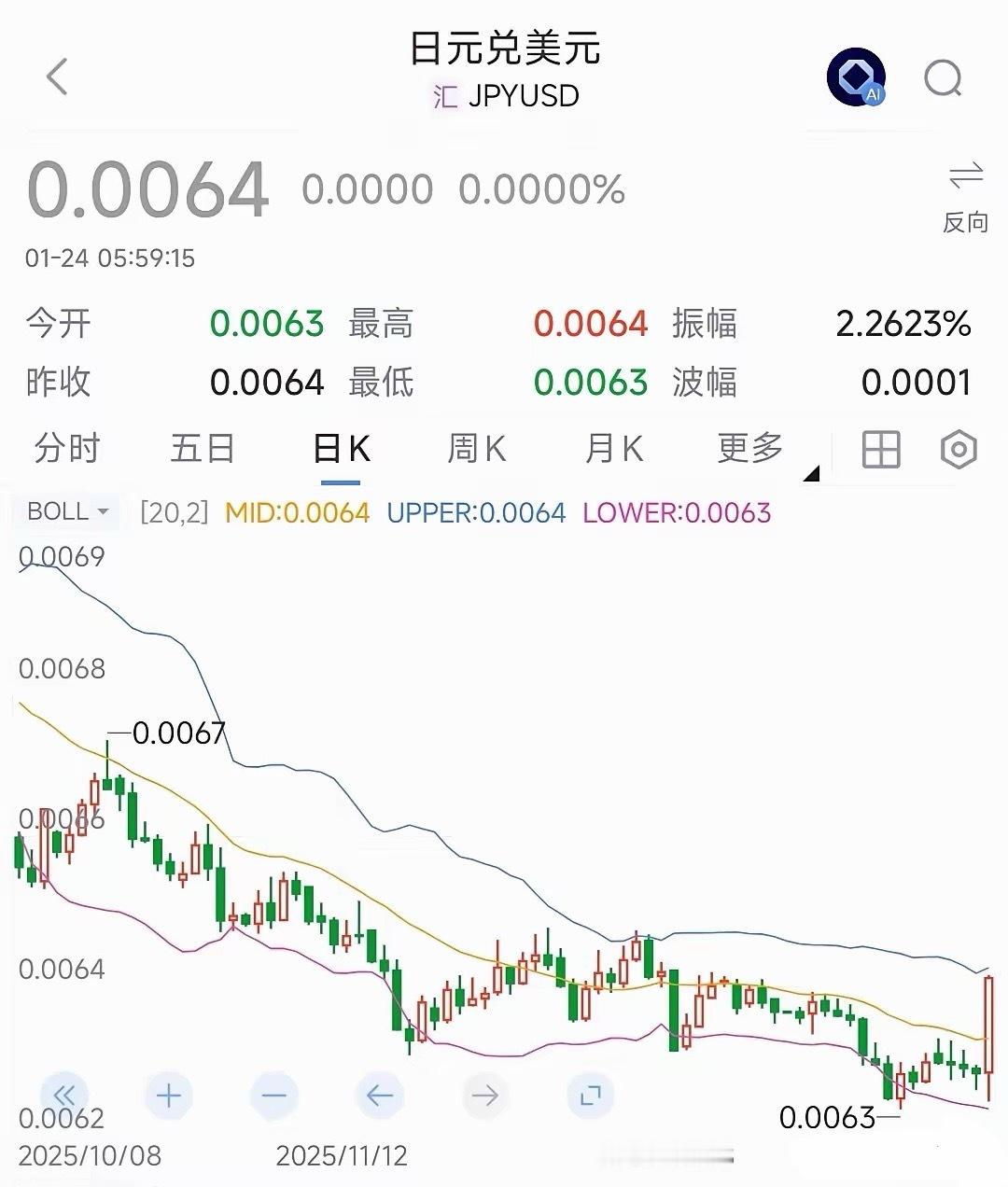Open the grid layout icon
Viewport: 1008px width, 1187px height.
(878, 449)
